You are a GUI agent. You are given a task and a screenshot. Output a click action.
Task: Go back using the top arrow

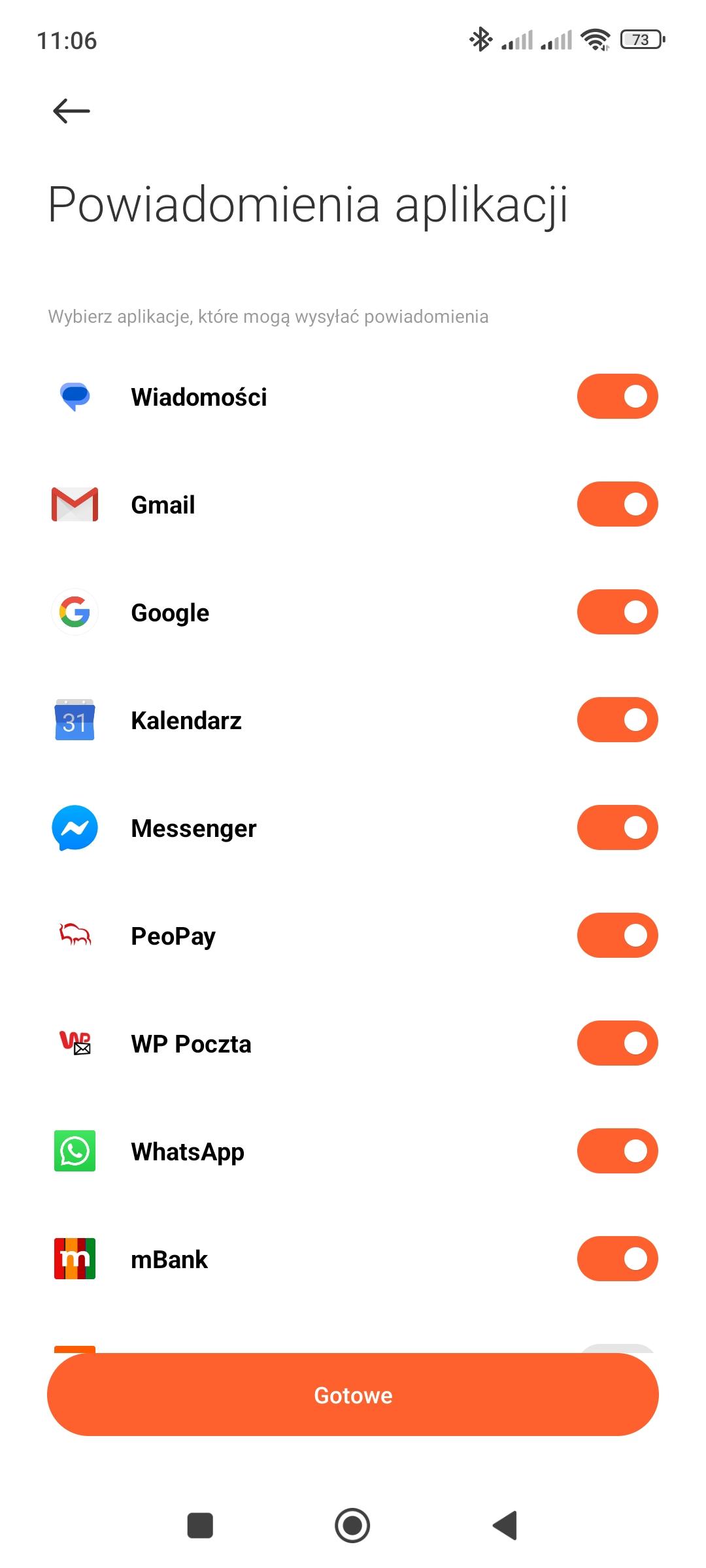pyautogui.click(x=71, y=111)
